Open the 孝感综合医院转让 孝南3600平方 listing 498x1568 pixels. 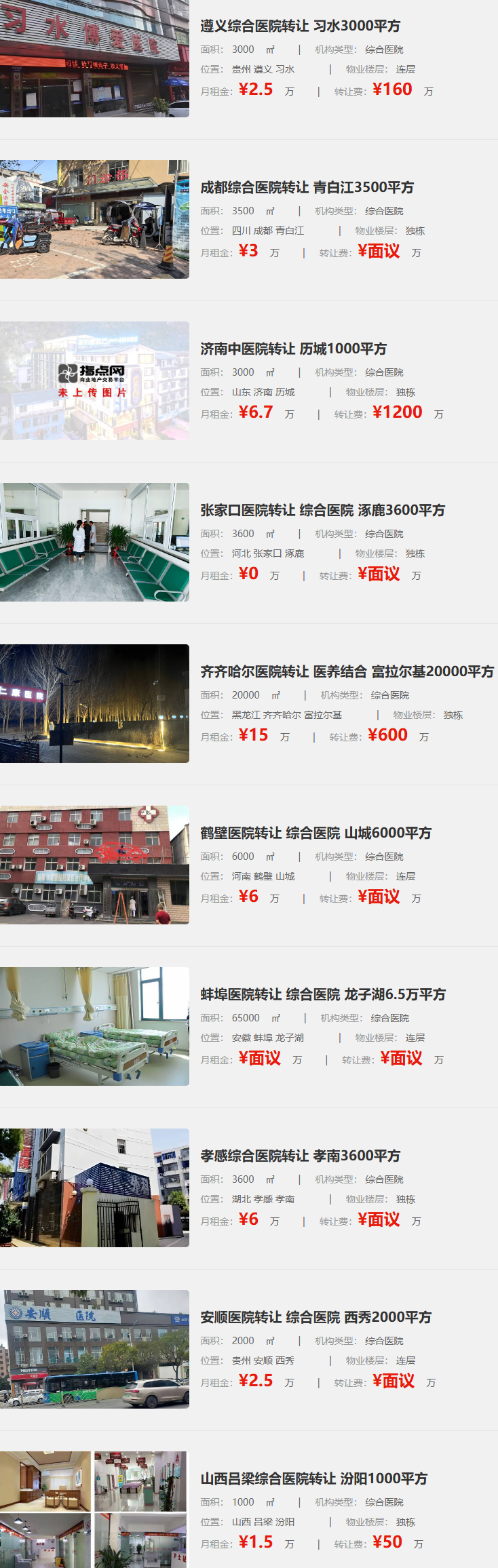click(x=300, y=1156)
